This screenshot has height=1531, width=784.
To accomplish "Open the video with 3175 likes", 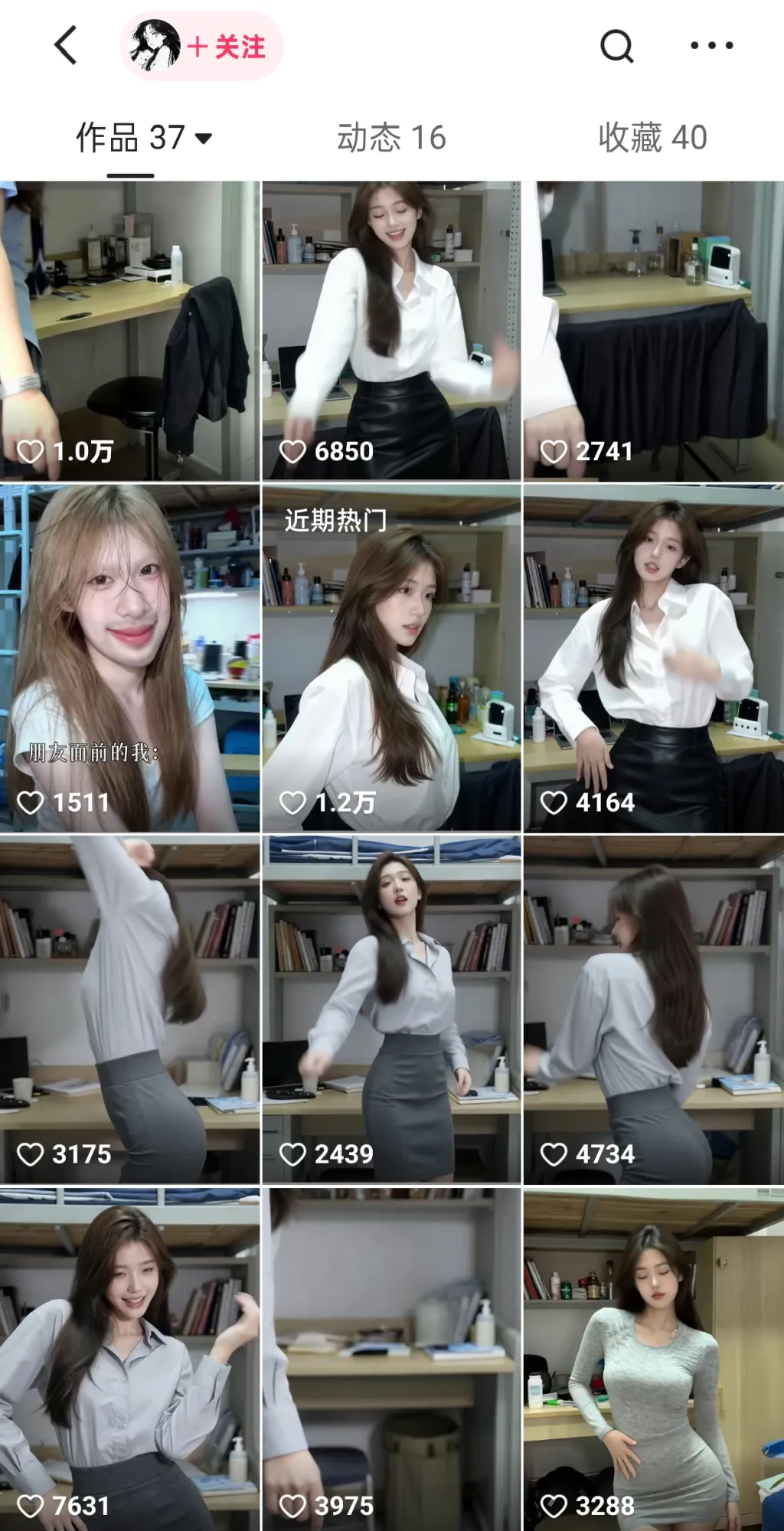I will (x=130, y=1009).
